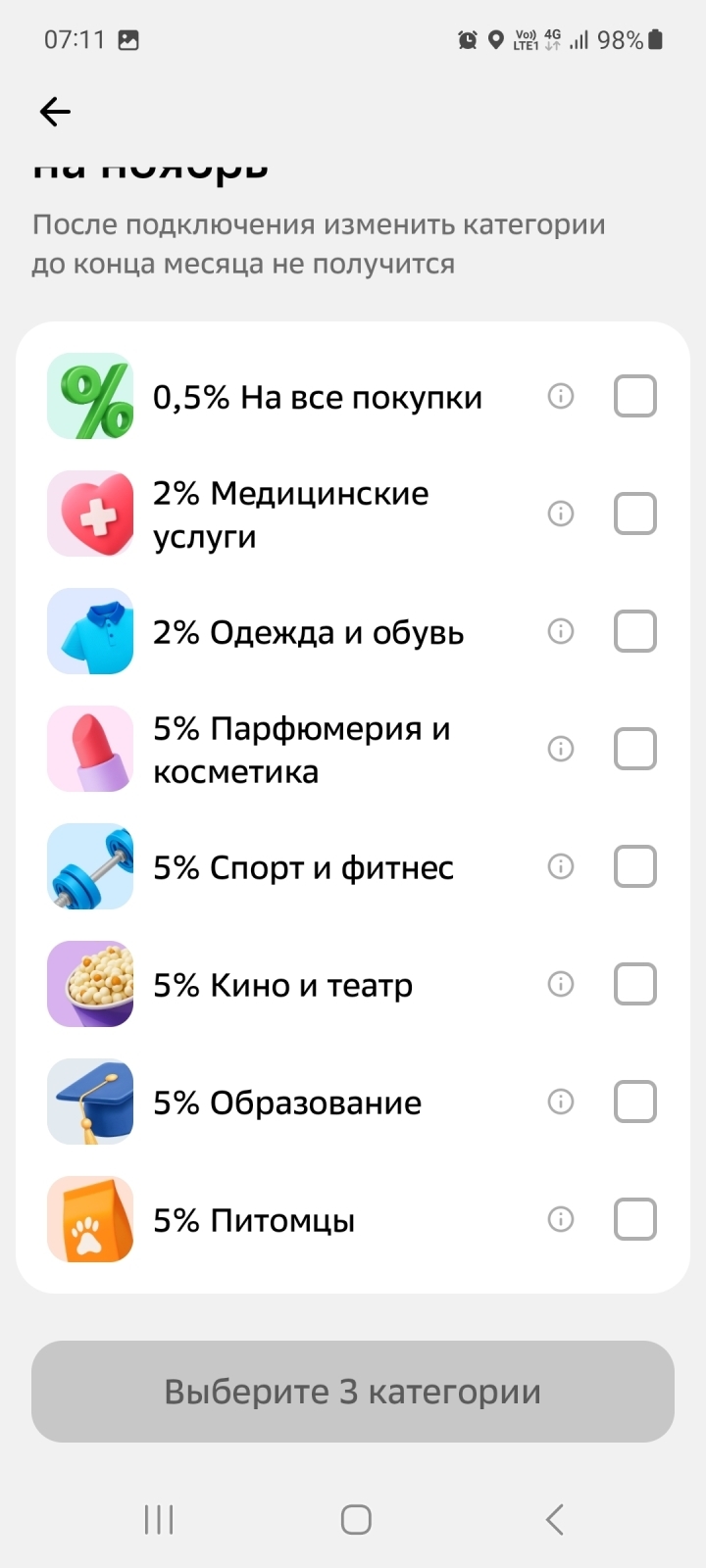Image resolution: width=706 pixels, height=1568 pixels.
Task: Click the heart icon for Медицинские услуги
Action: (90, 514)
